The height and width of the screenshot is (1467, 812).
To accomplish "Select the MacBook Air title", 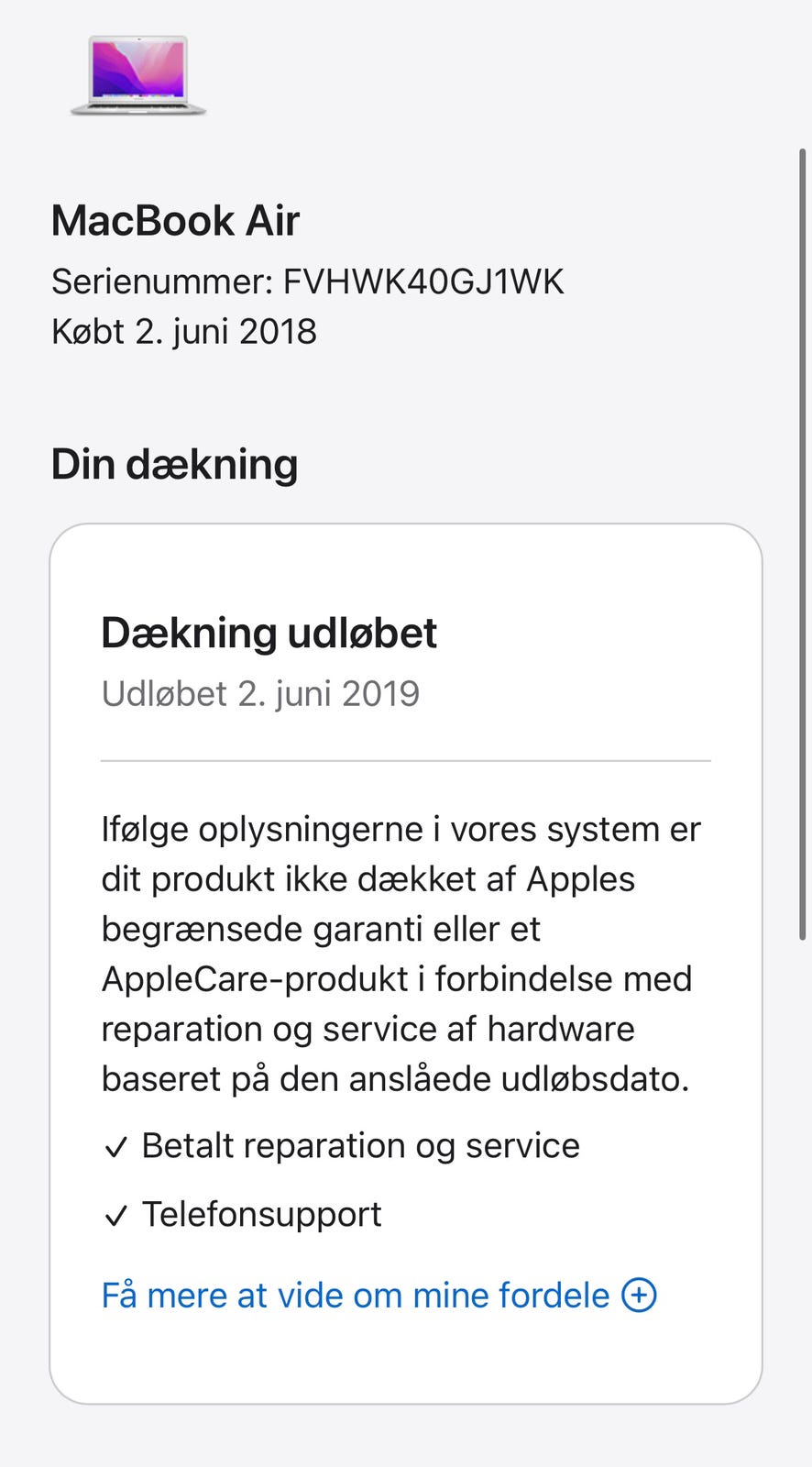I will click(176, 220).
